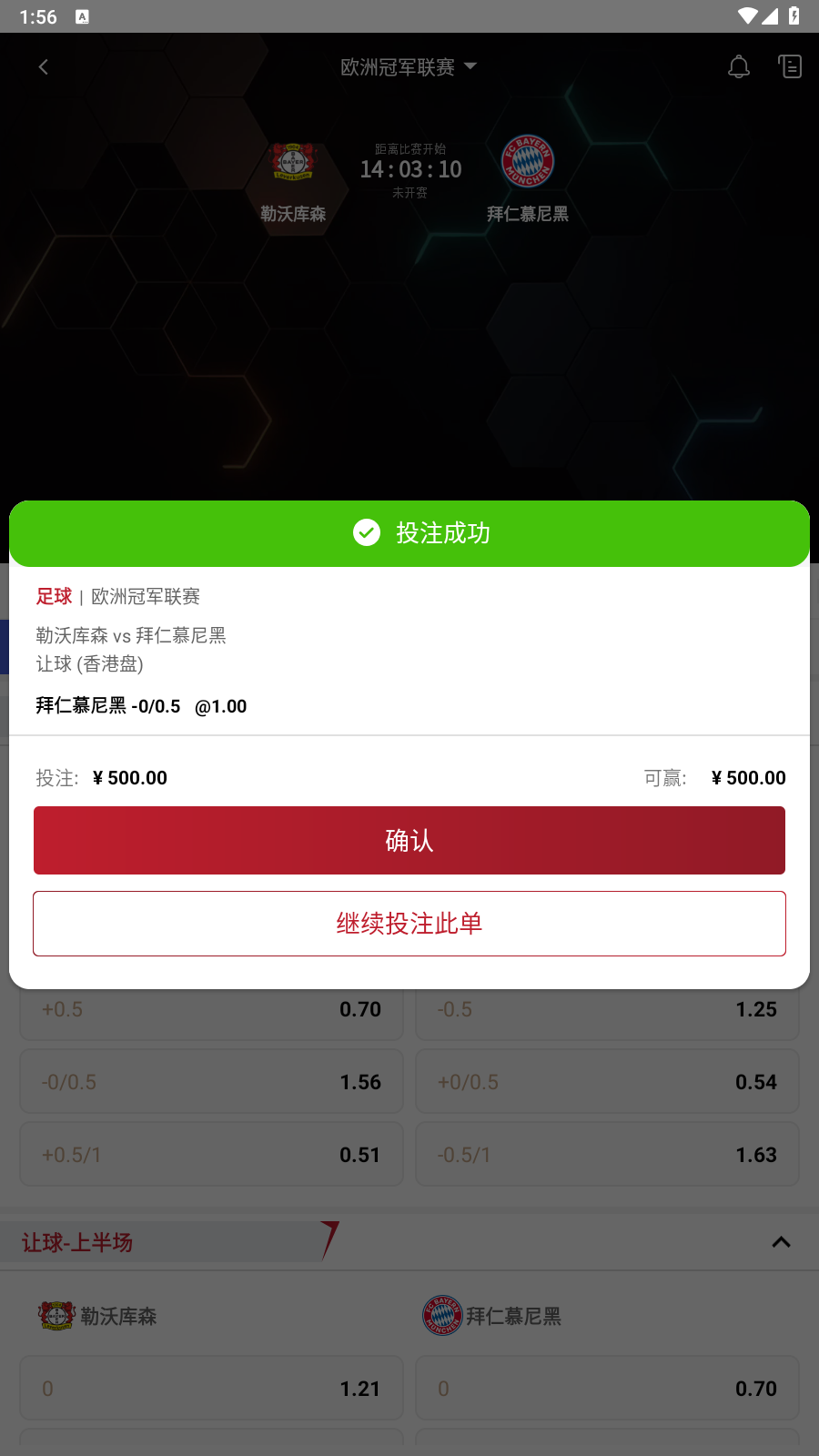819x1456 pixels.
Task: Open the bet slip records icon
Action: click(790, 66)
